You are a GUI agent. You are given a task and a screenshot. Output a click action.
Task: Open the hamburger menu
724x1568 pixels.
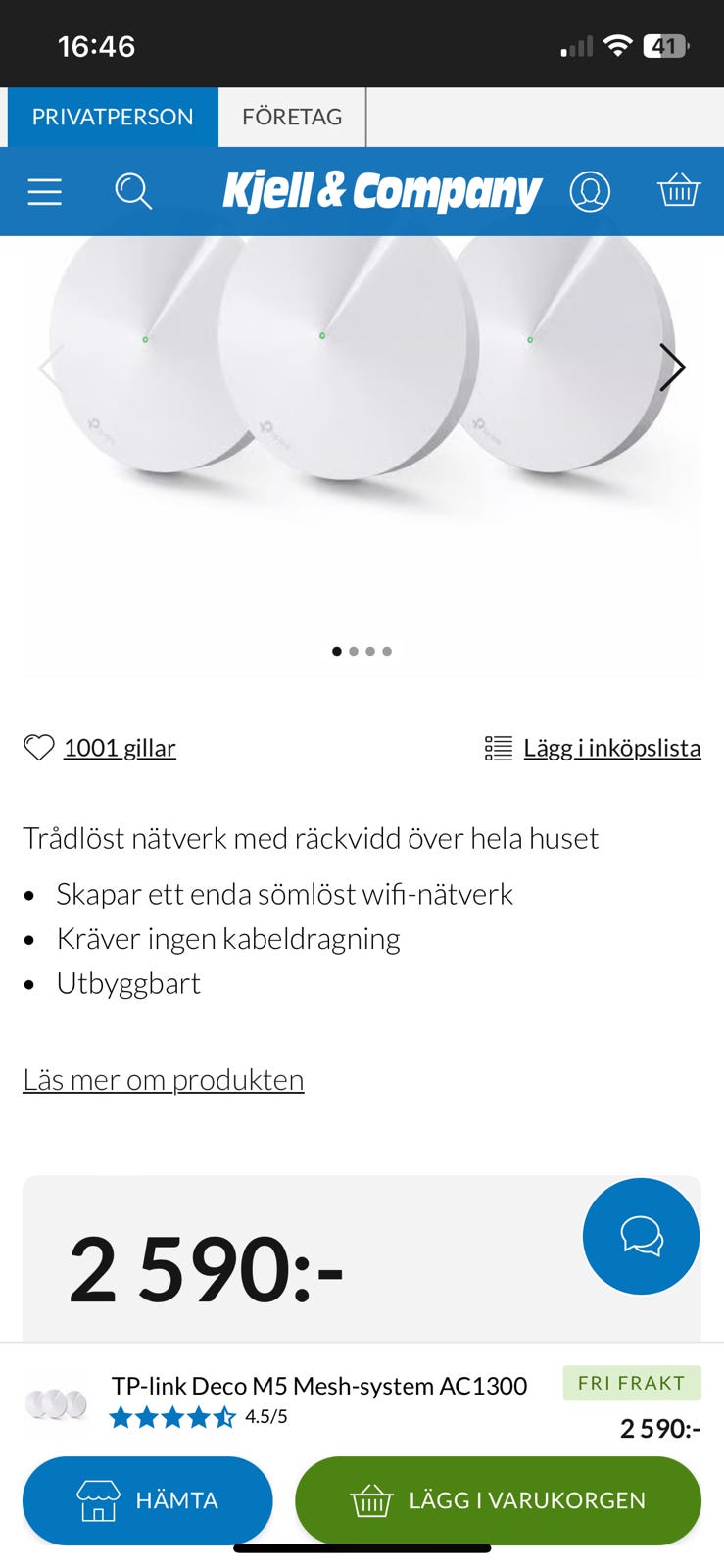[45, 191]
